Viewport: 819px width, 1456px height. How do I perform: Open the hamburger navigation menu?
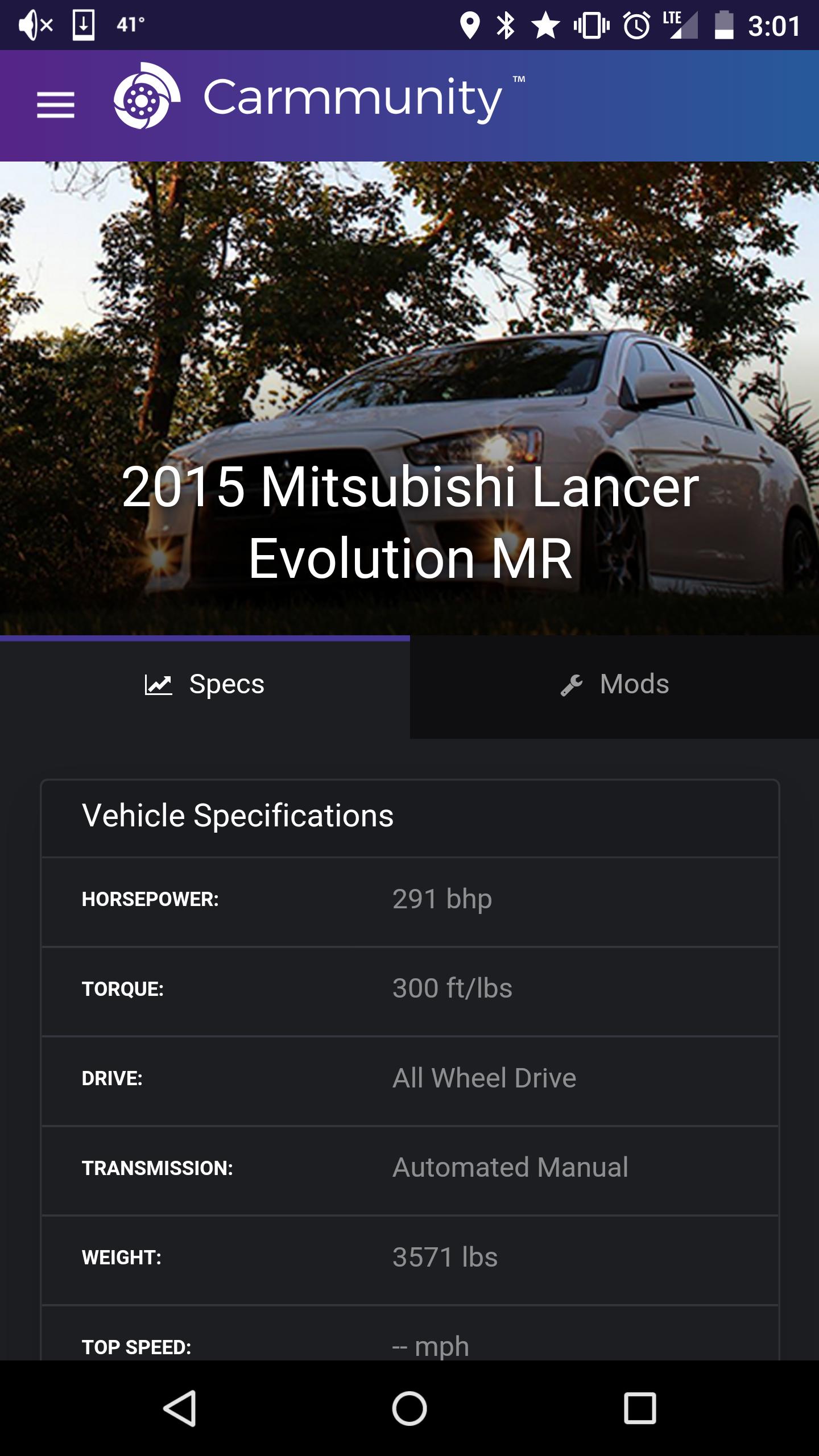tap(56, 105)
